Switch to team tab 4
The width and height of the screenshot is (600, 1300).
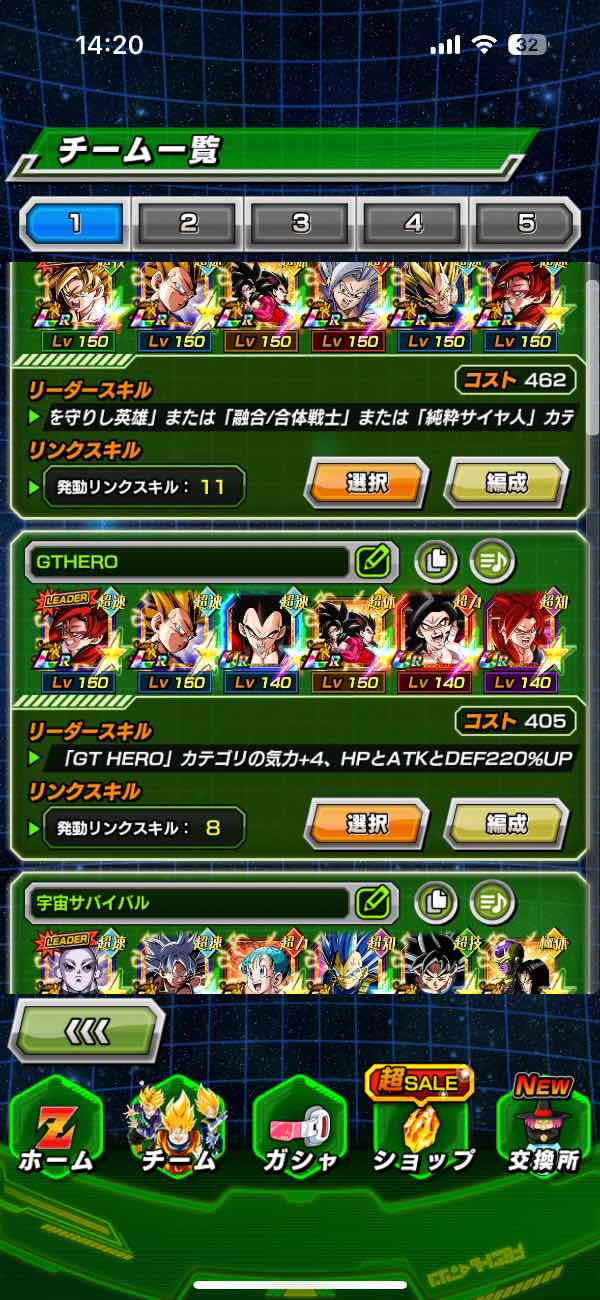click(413, 222)
